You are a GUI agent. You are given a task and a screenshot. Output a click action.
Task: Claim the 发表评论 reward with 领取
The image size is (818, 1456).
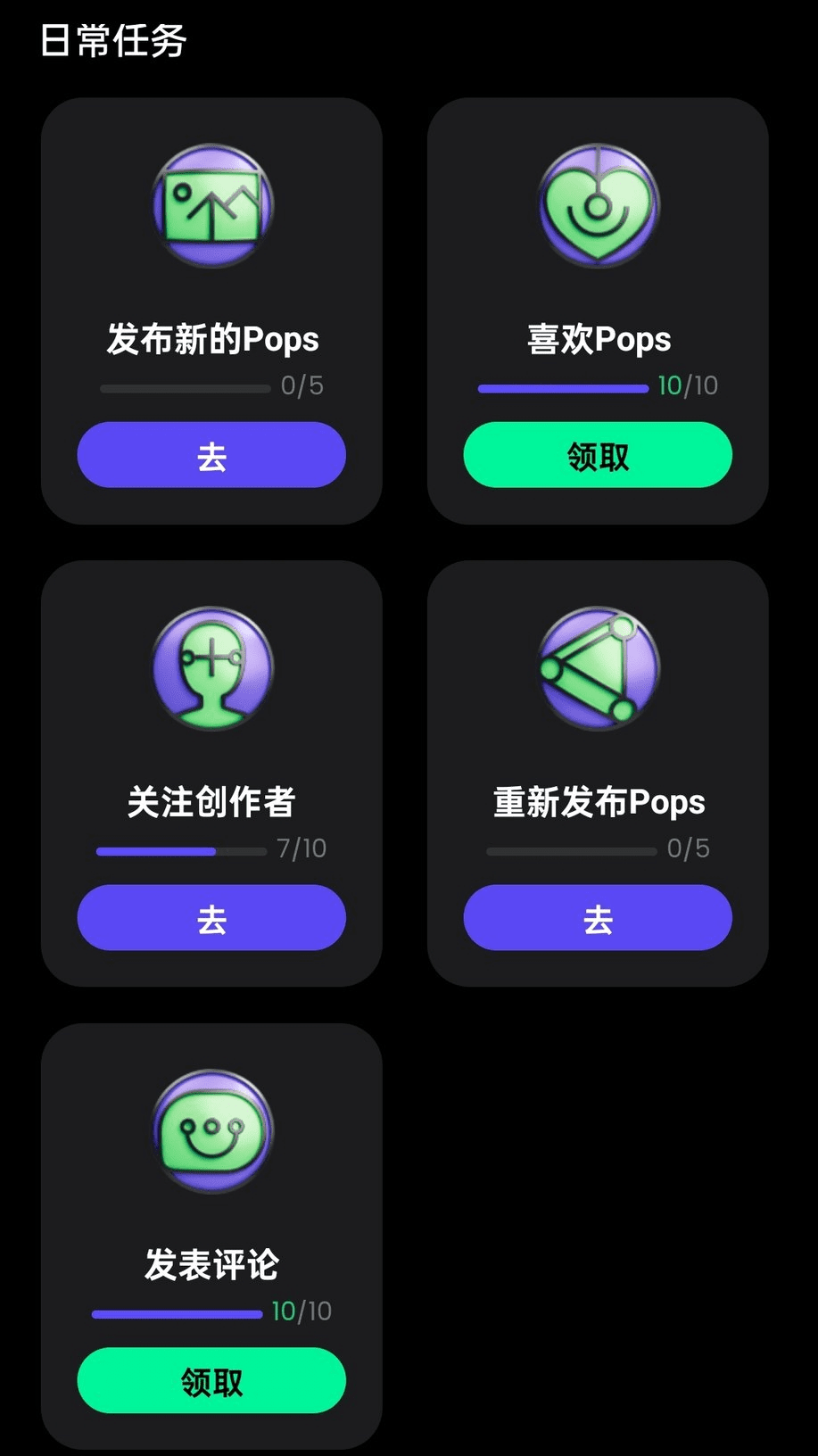pos(211,1380)
